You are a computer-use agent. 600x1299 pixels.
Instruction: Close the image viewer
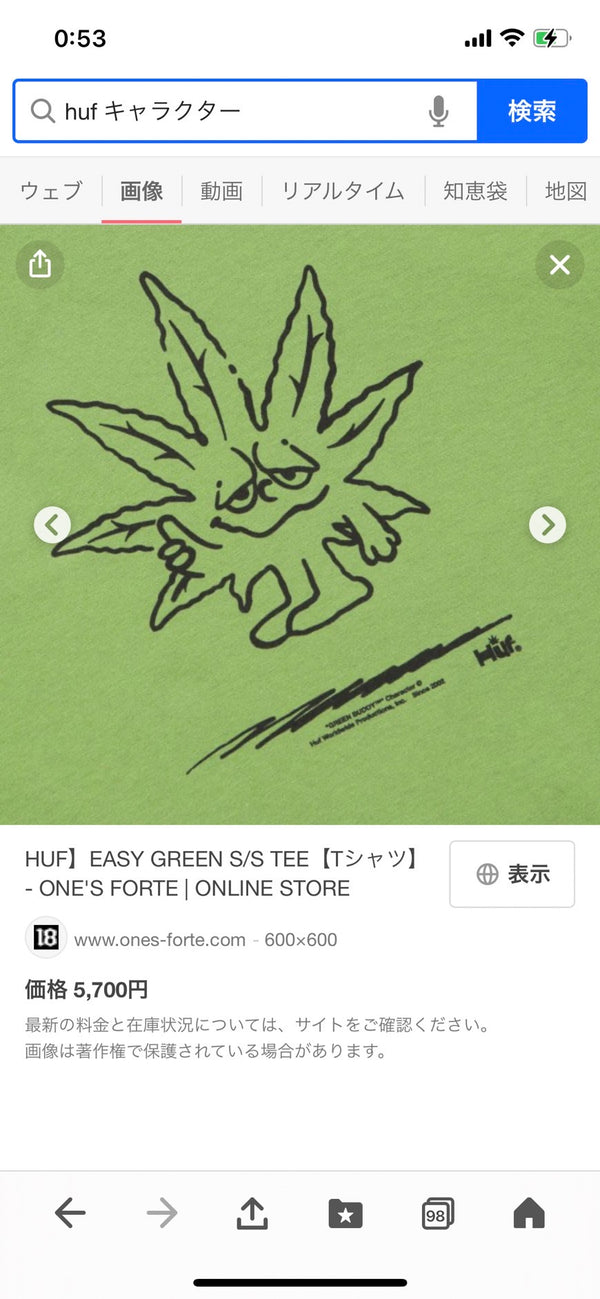coord(559,265)
